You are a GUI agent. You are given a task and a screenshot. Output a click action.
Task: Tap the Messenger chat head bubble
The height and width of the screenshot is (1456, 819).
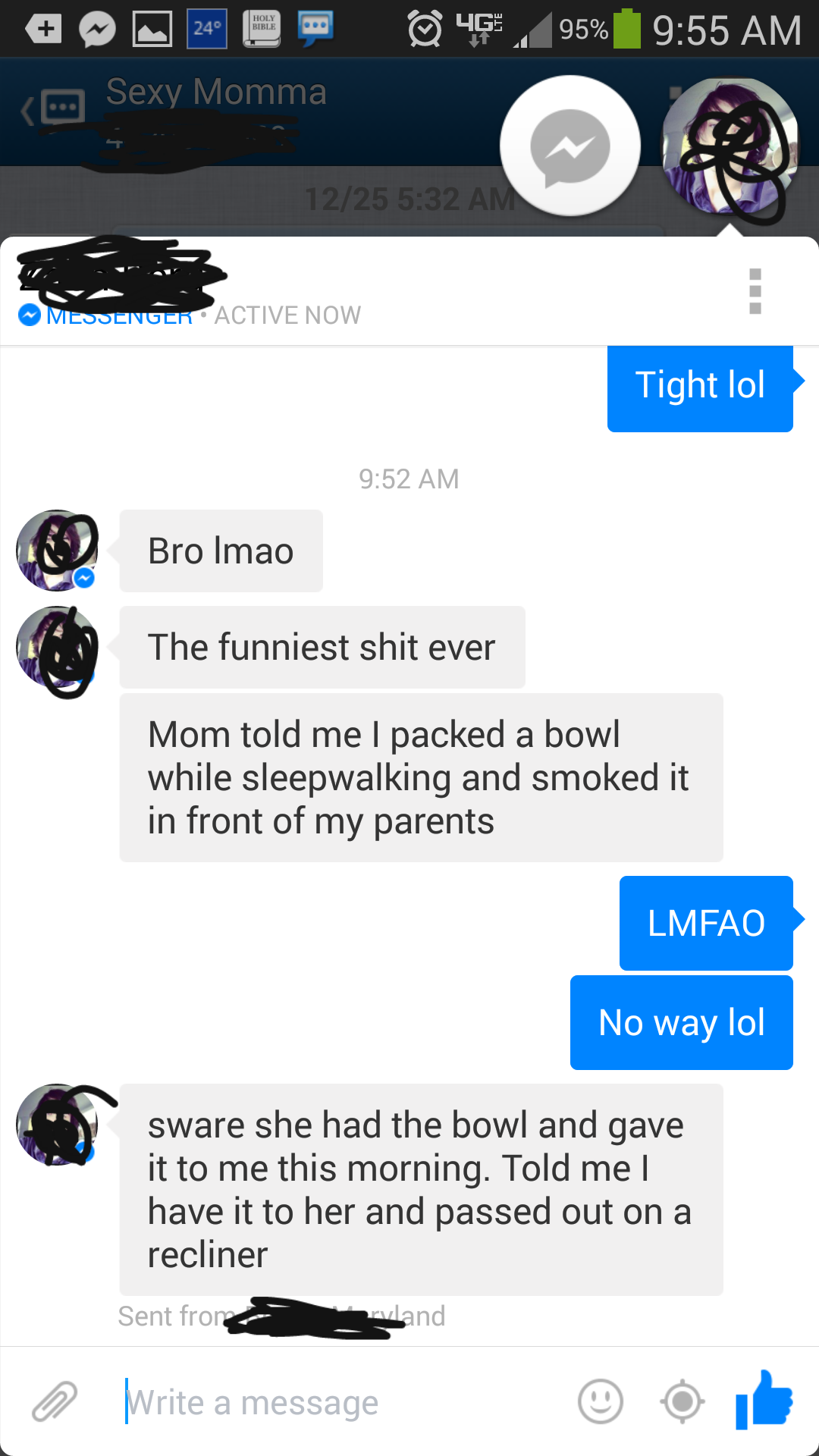(570, 146)
